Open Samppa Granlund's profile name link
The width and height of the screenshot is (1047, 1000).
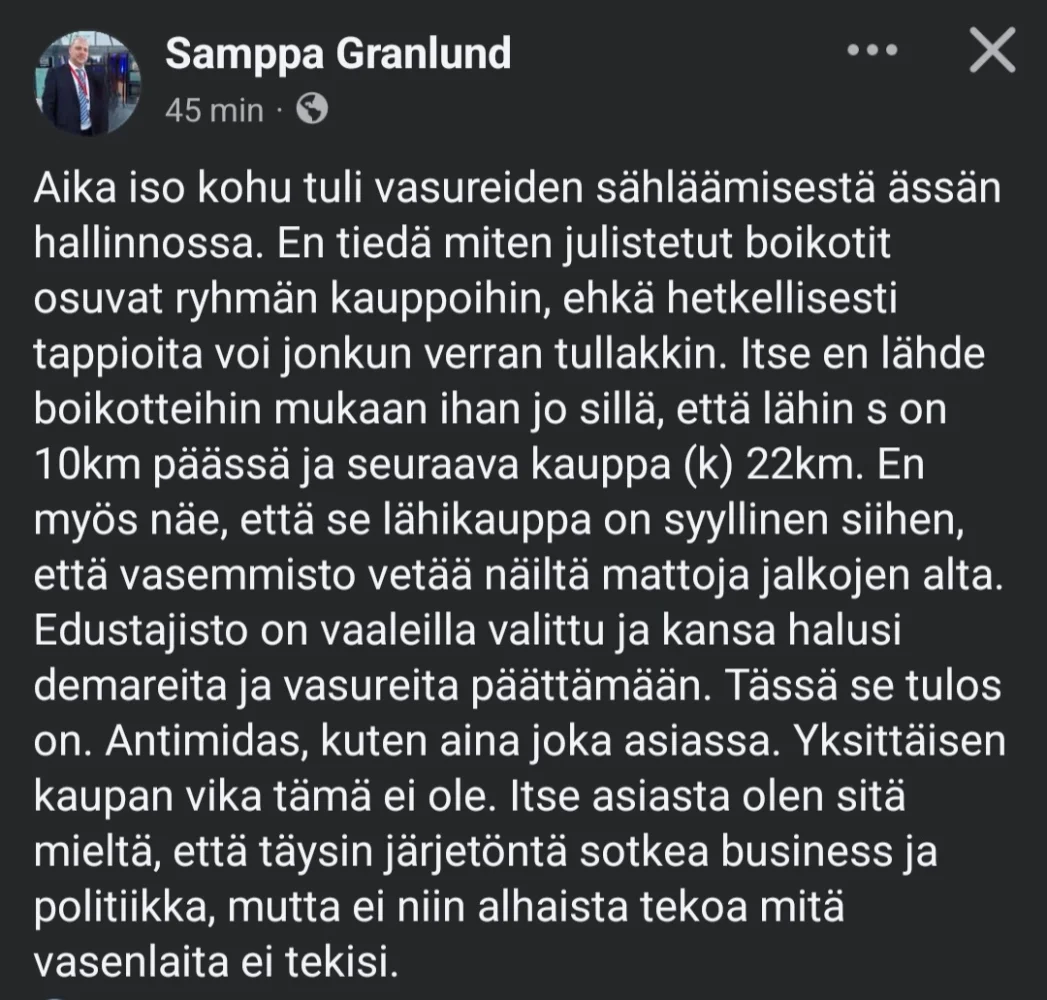[x=338, y=54]
